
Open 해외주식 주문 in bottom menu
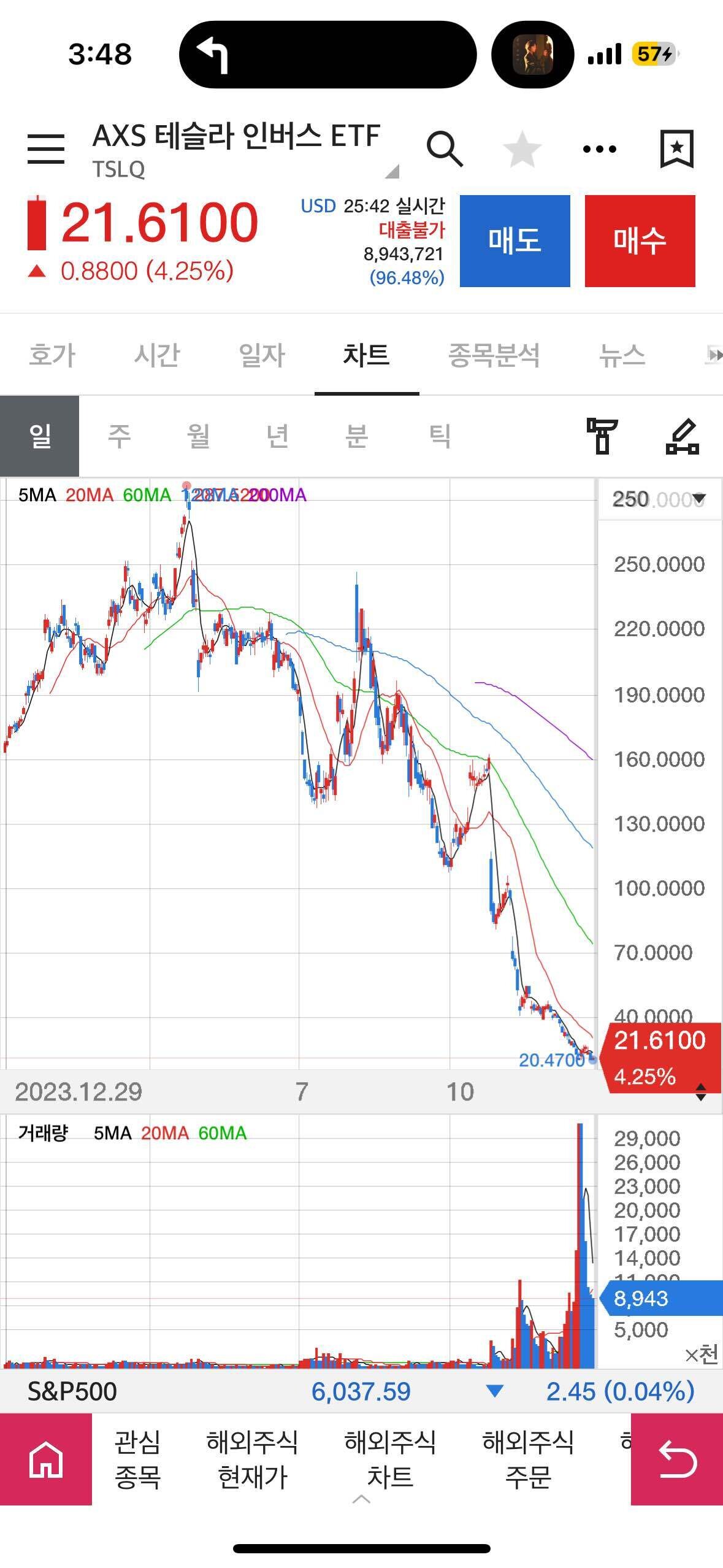[527, 1459]
